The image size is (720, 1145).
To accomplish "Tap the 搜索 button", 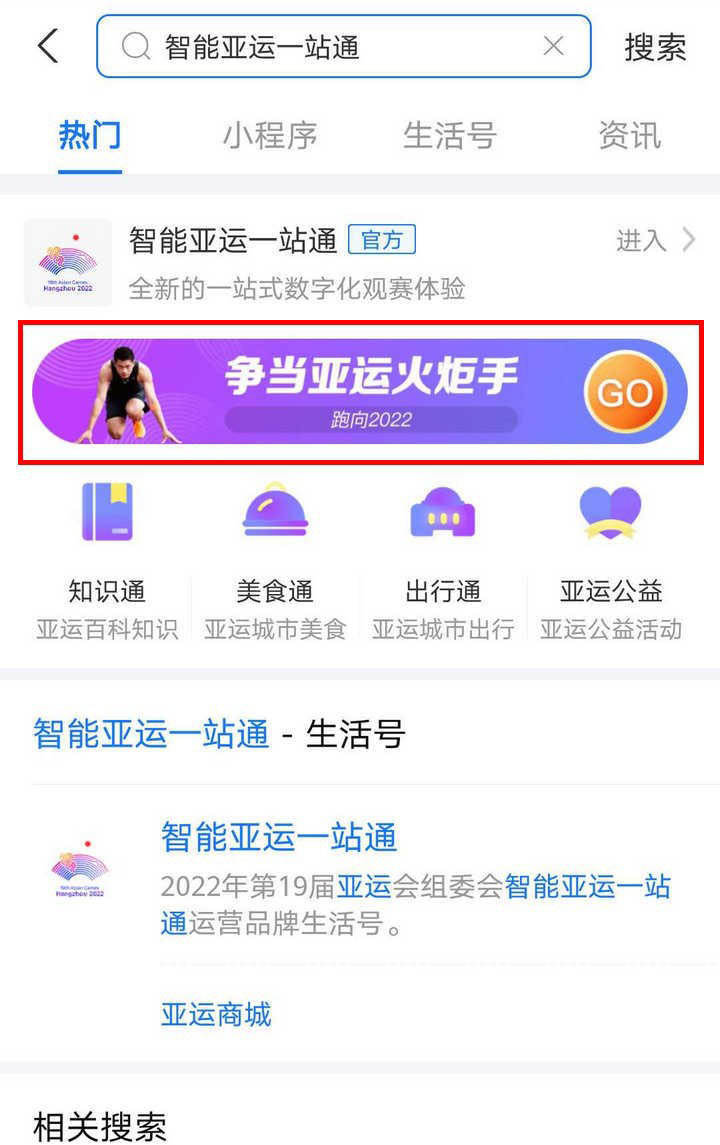I will point(655,47).
